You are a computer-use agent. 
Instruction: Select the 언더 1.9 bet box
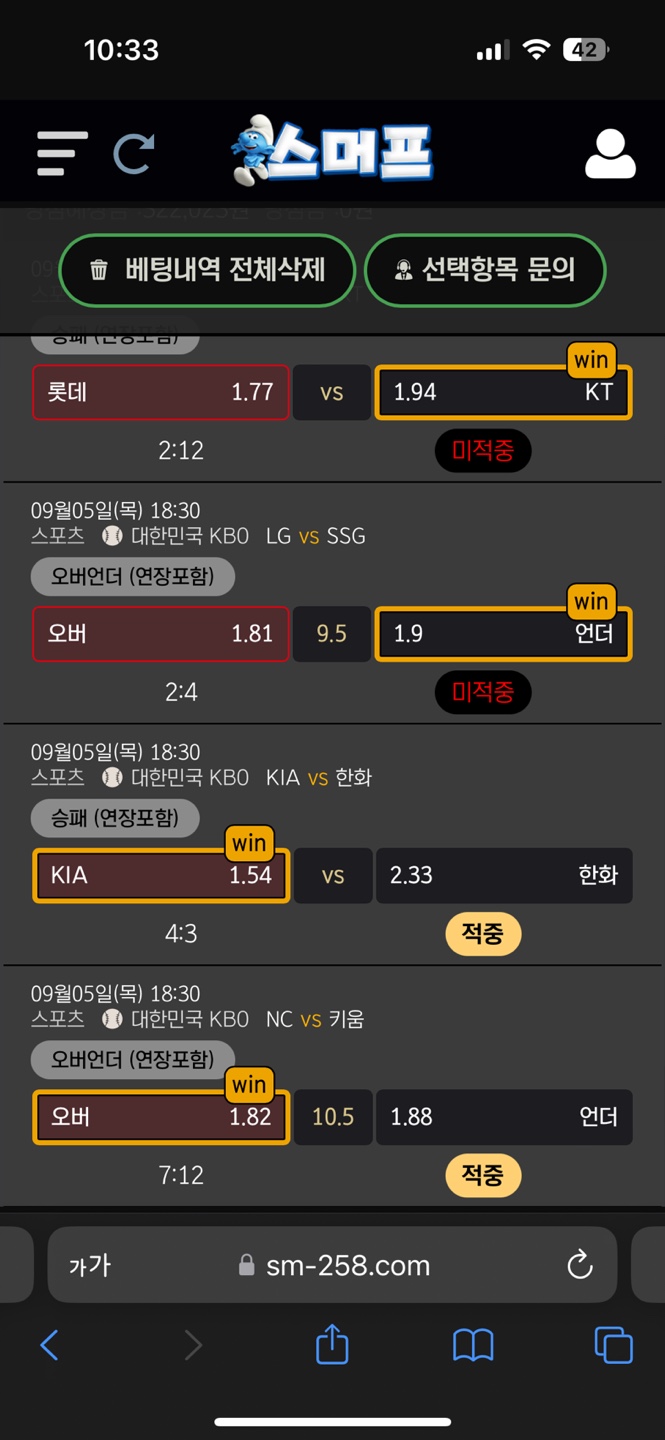503,633
